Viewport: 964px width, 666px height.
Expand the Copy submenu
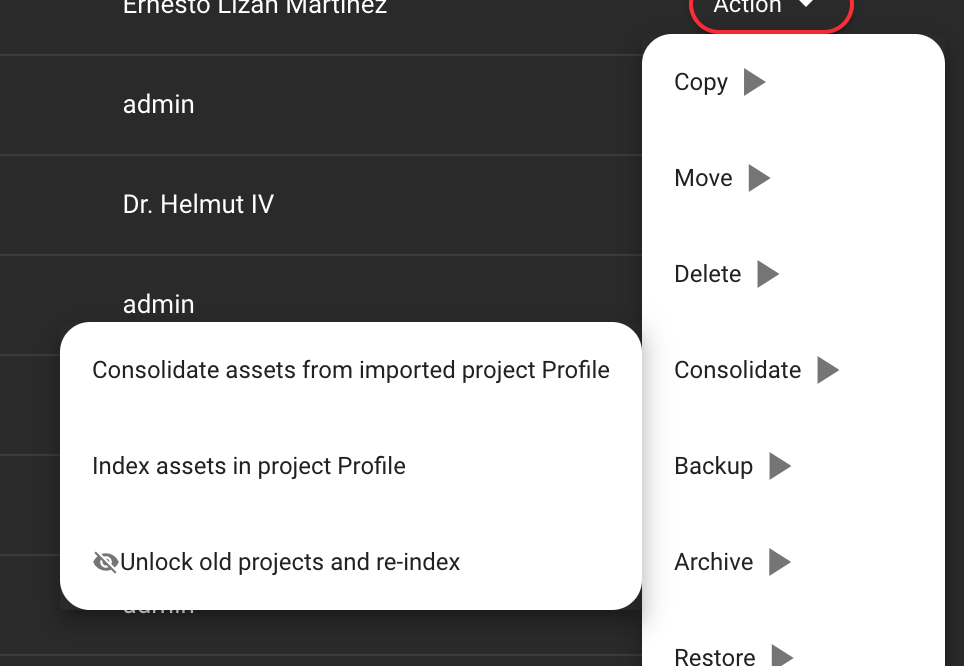pos(720,82)
